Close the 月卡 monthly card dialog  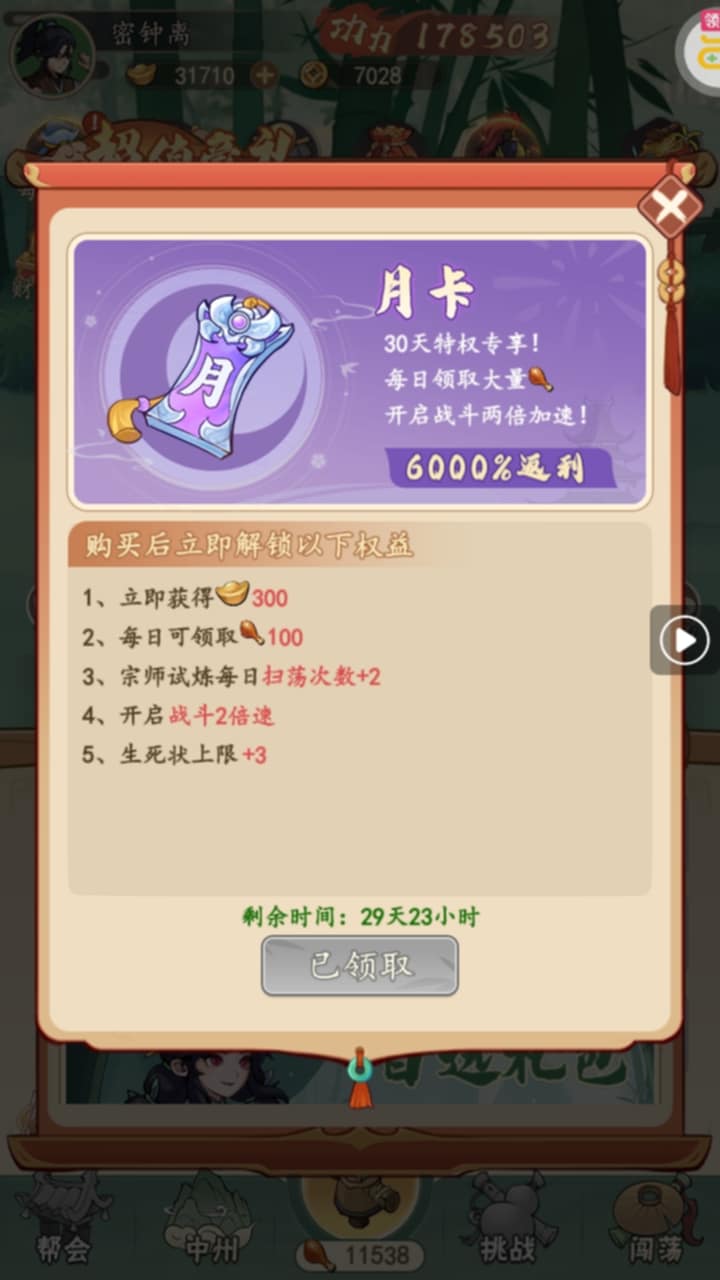pos(669,206)
